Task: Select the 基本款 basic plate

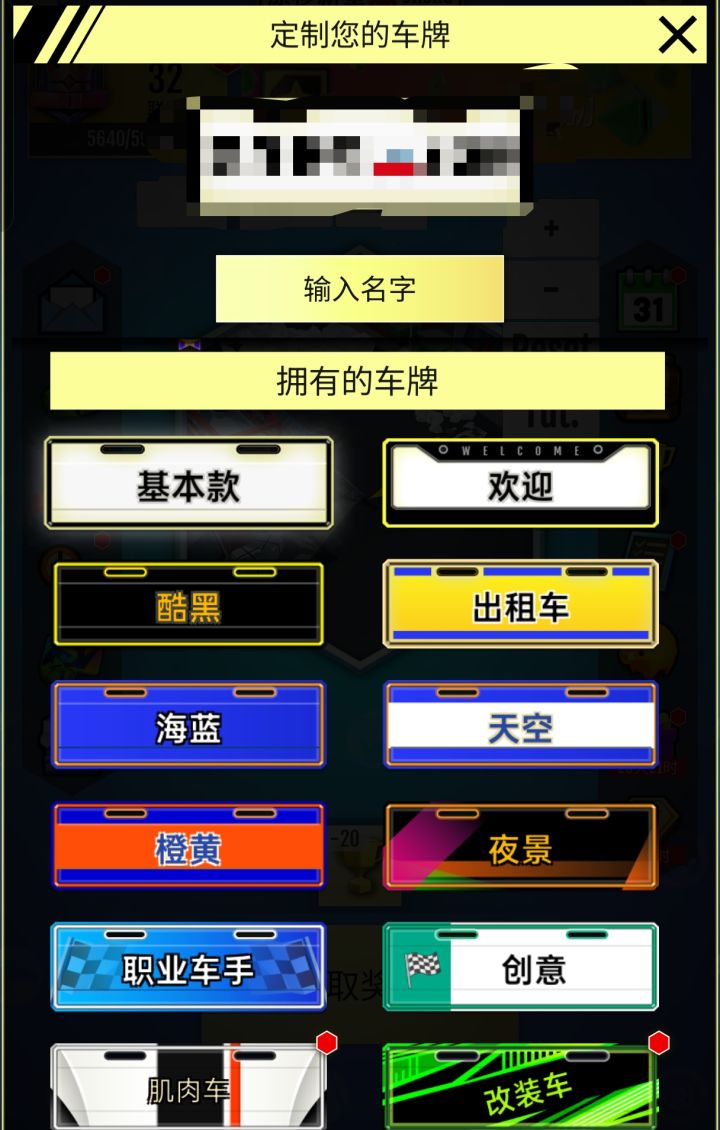Action: coord(188,482)
